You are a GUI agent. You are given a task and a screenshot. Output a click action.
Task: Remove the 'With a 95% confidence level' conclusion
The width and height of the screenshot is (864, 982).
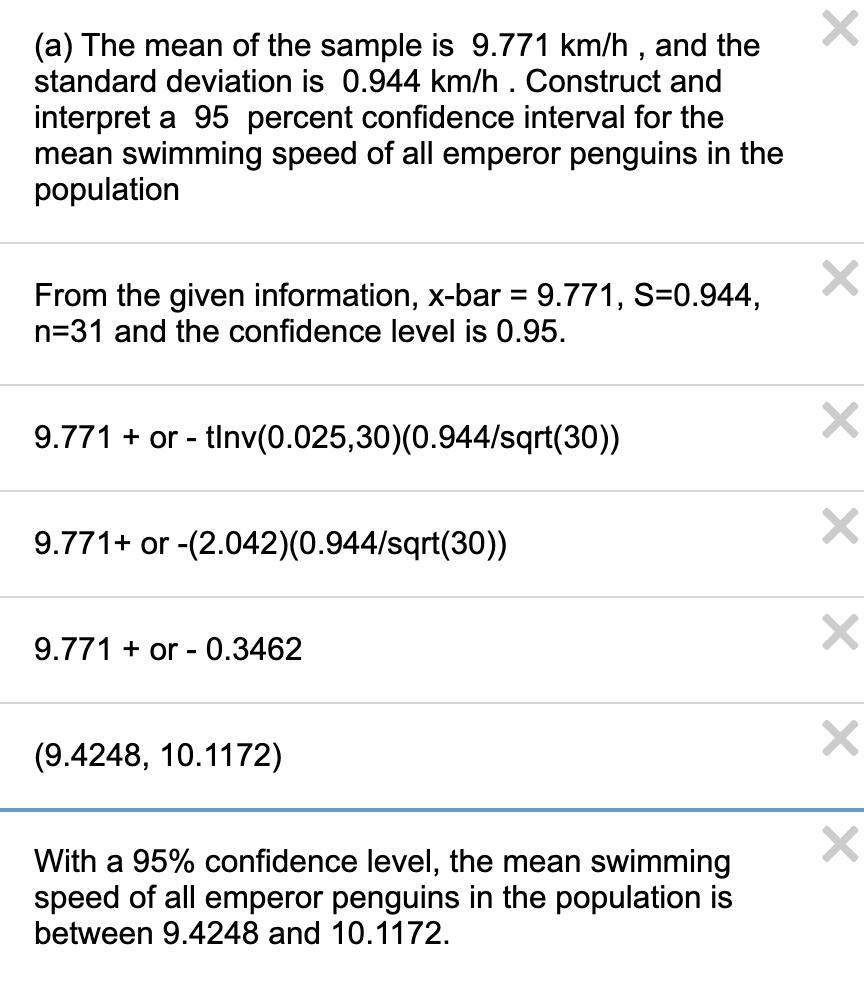pyautogui.click(x=840, y=844)
